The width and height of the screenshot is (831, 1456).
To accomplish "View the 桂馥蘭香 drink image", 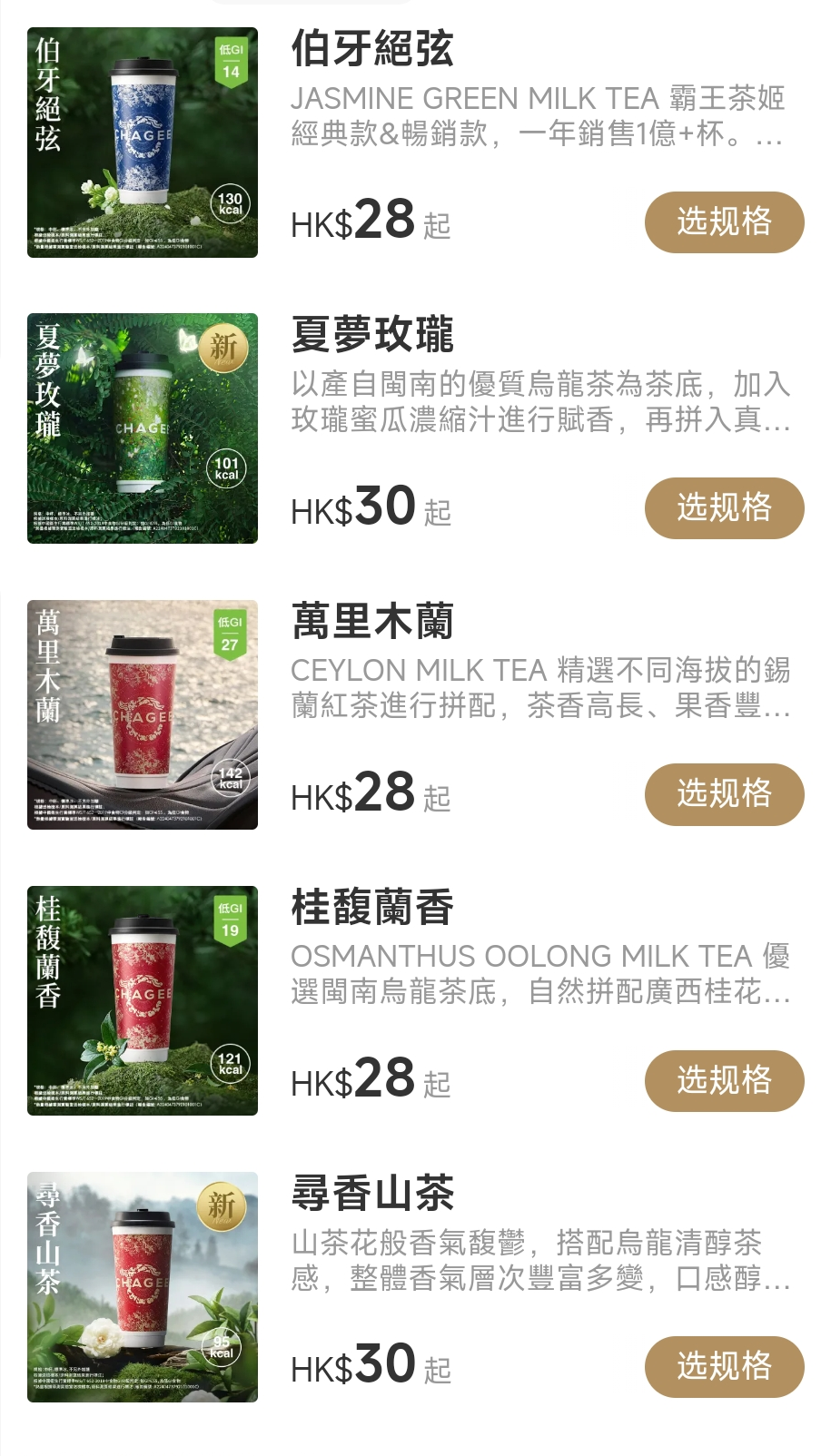I will (143, 1000).
